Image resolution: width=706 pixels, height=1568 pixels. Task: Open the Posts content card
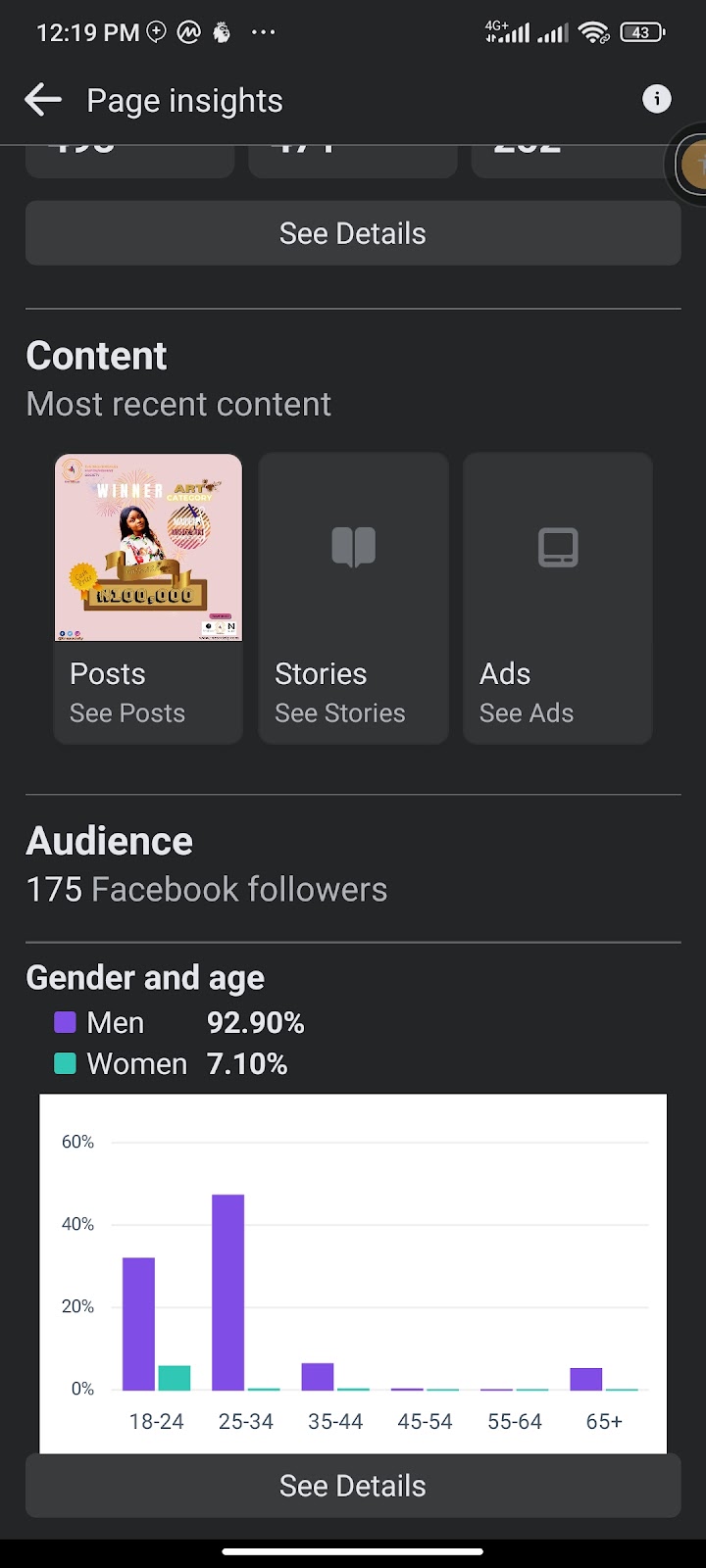pyautogui.click(x=148, y=598)
